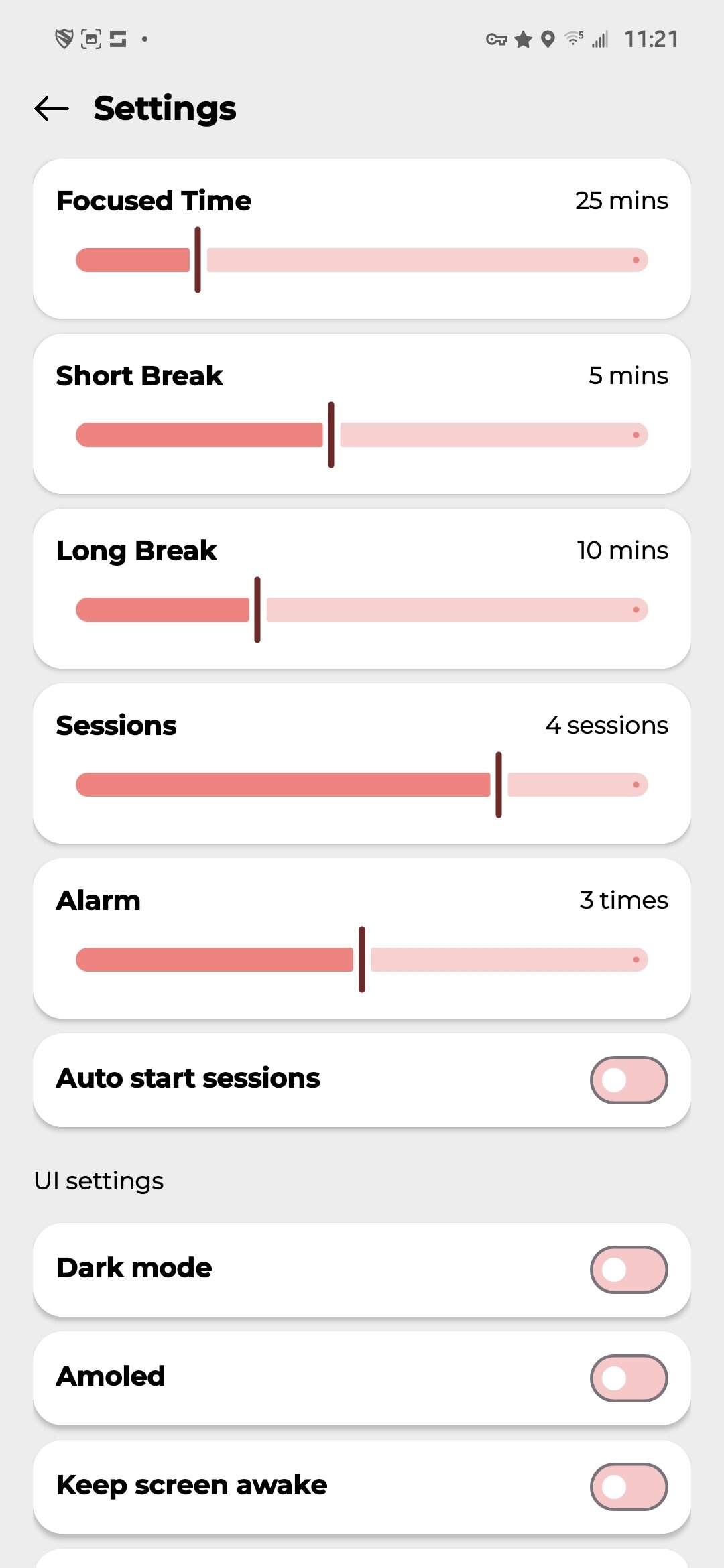The height and width of the screenshot is (1568, 724).
Task: Enable Keep screen awake
Action: coord(628,1486)
